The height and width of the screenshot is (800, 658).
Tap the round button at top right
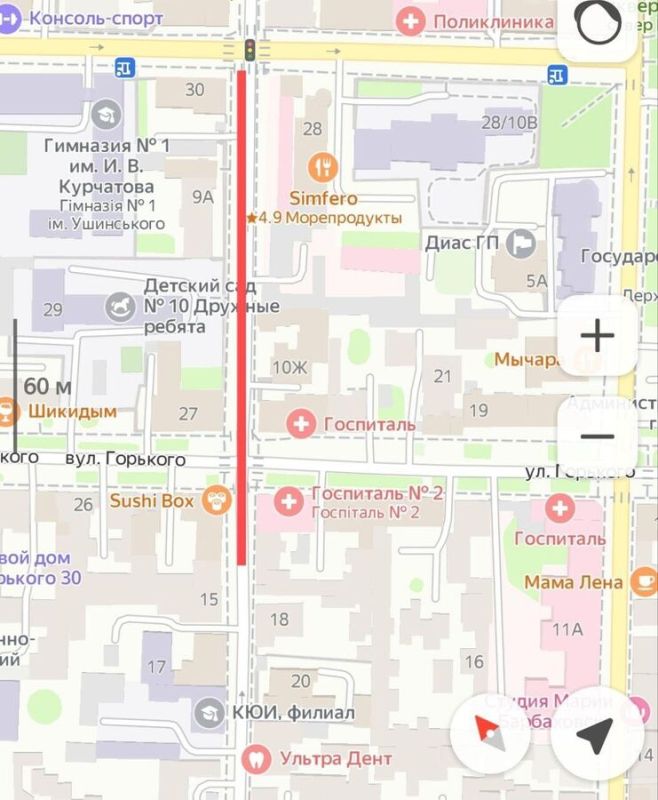click(597, 26)
